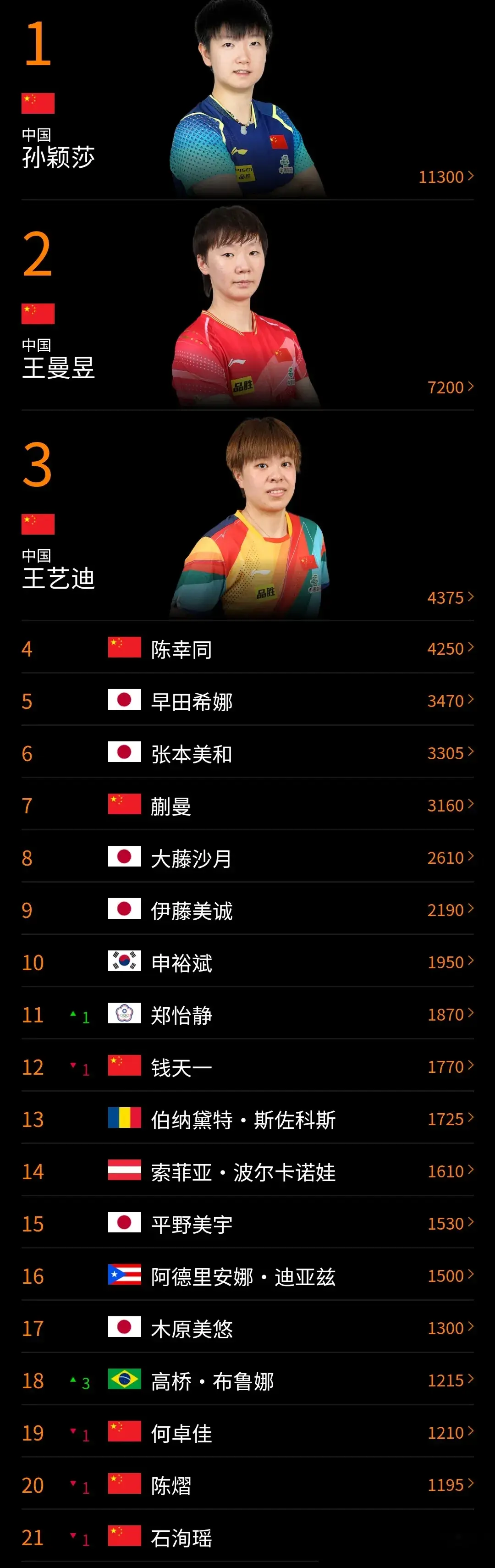Viewport: 495px width, 1568px height.
Task: Select 索菲亚·波尔卡诺娃 in the list
Action: (247, 1172)
